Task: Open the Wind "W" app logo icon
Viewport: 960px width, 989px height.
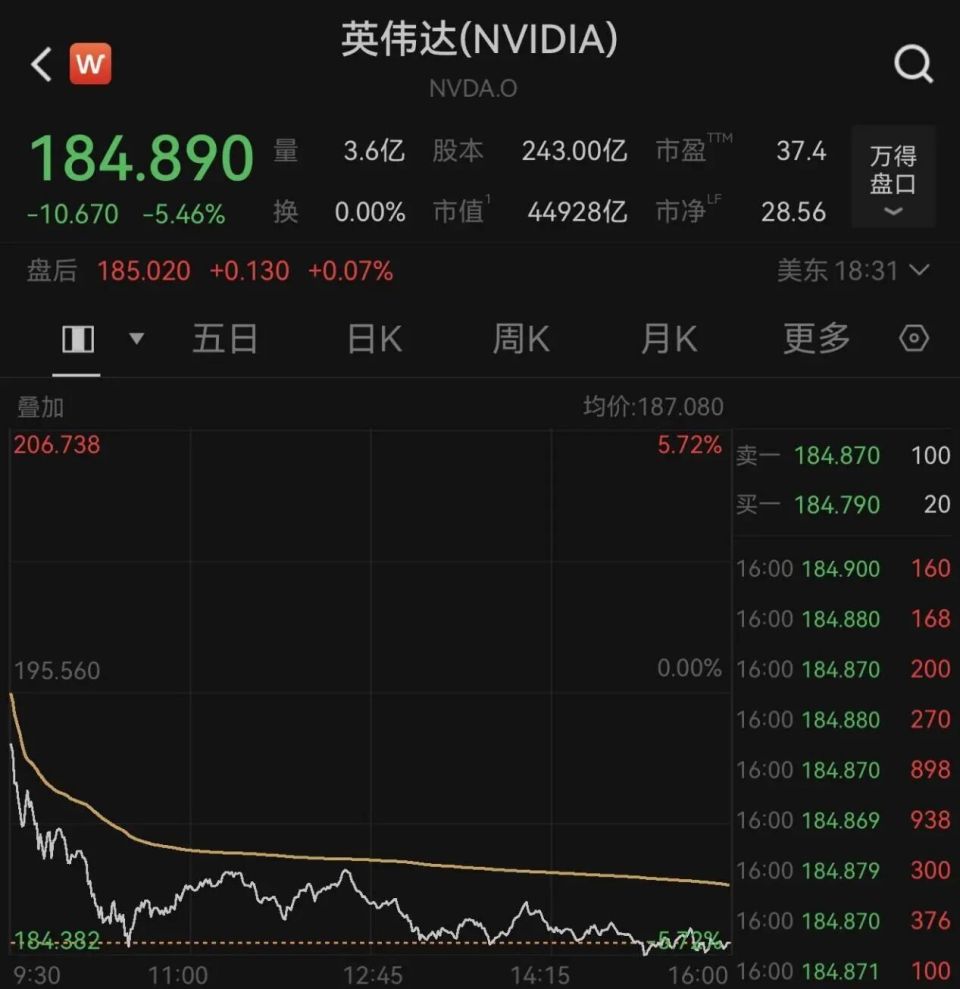Action: coord(91,63)
